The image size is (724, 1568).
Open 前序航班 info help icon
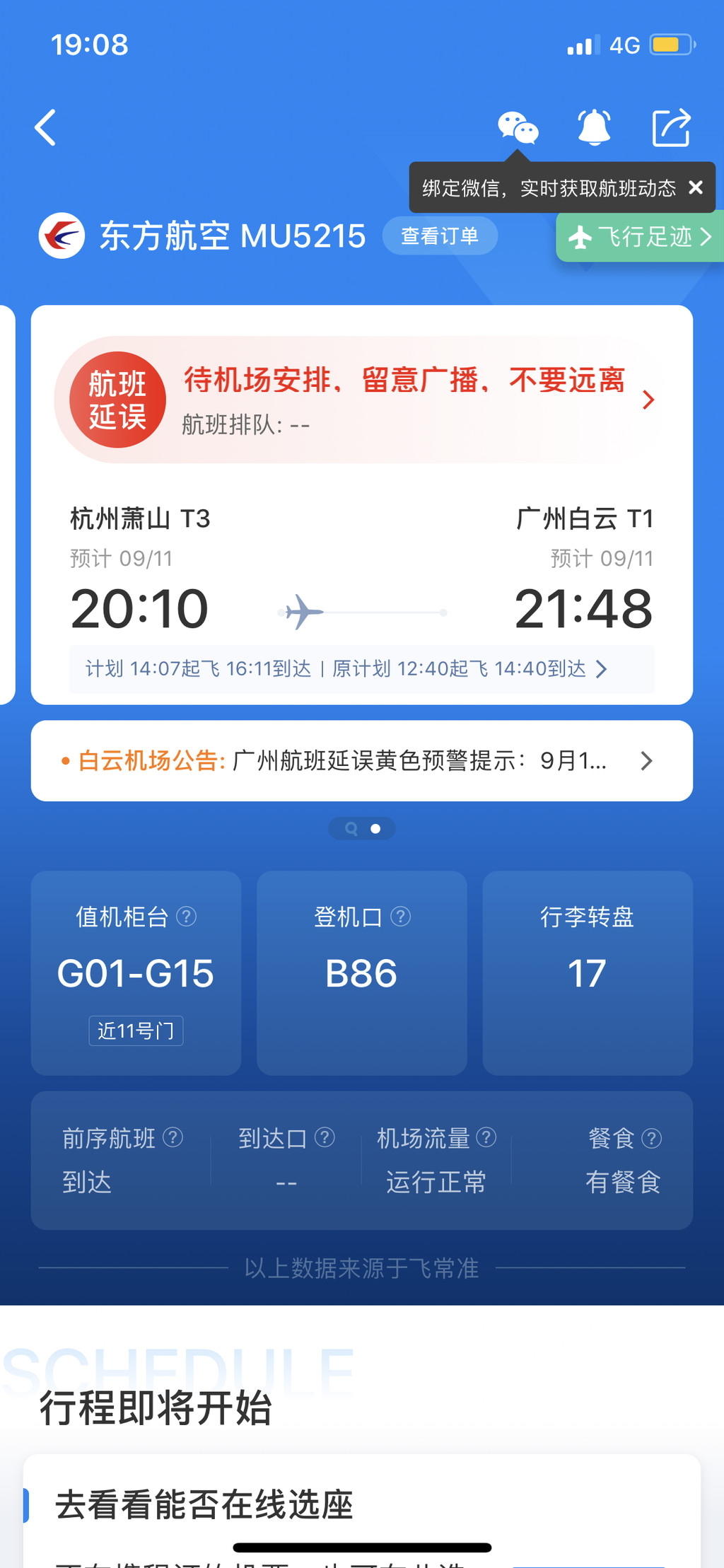click(173, 1137)
